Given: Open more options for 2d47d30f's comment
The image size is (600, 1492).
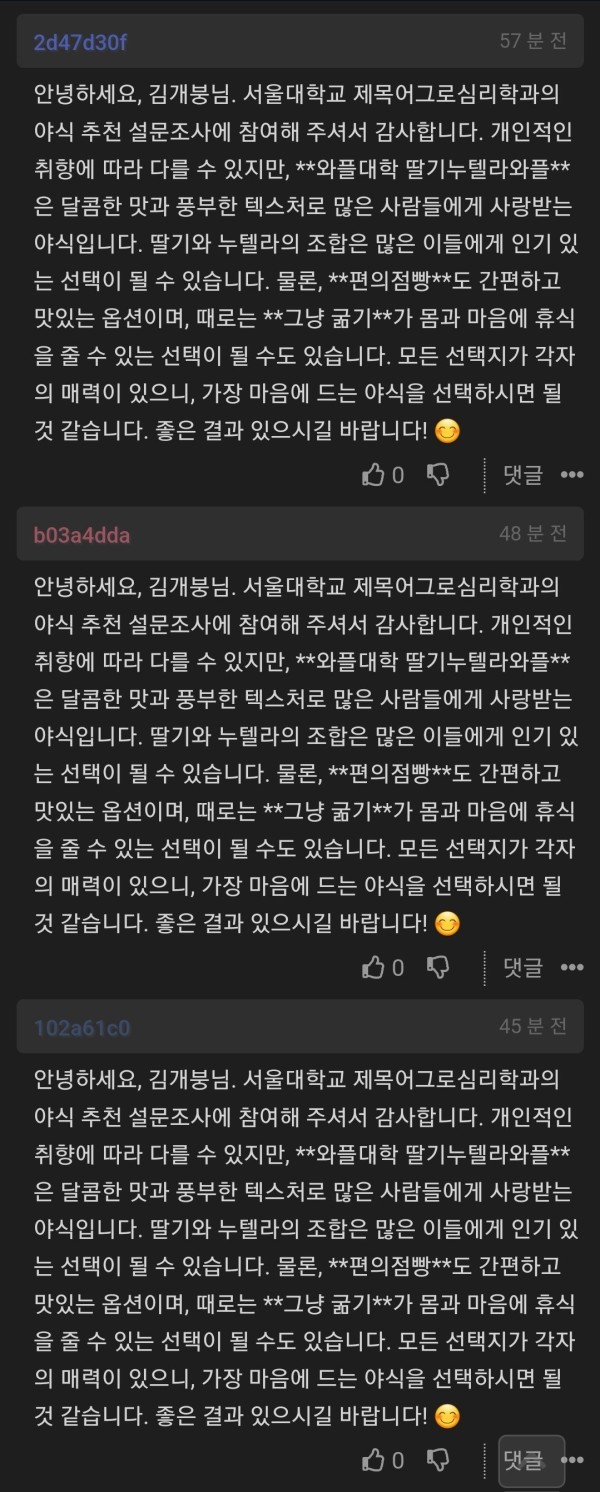Looking at the screenshot, I should (x=572, y=475).
